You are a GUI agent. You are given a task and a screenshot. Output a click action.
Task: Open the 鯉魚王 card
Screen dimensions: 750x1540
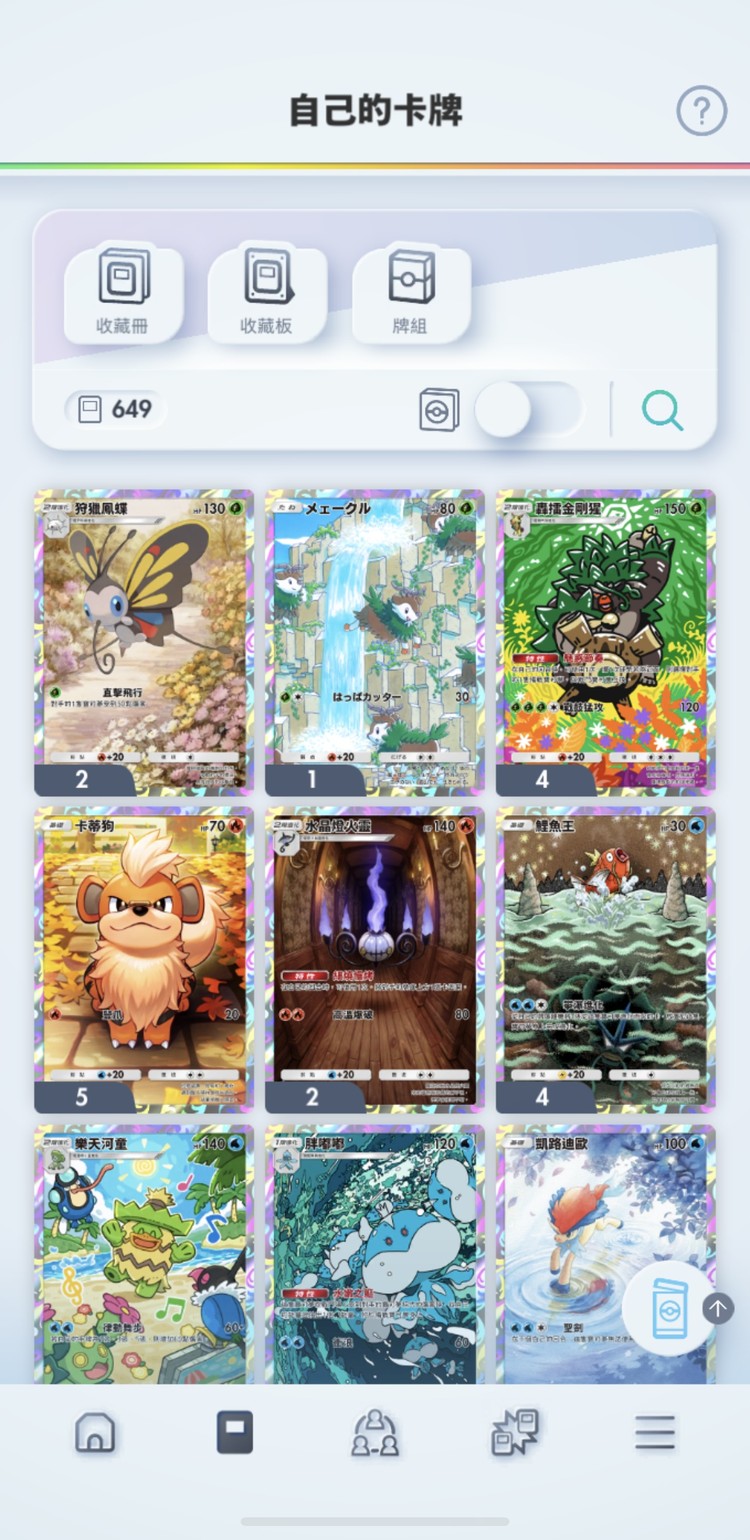[606, 958]
